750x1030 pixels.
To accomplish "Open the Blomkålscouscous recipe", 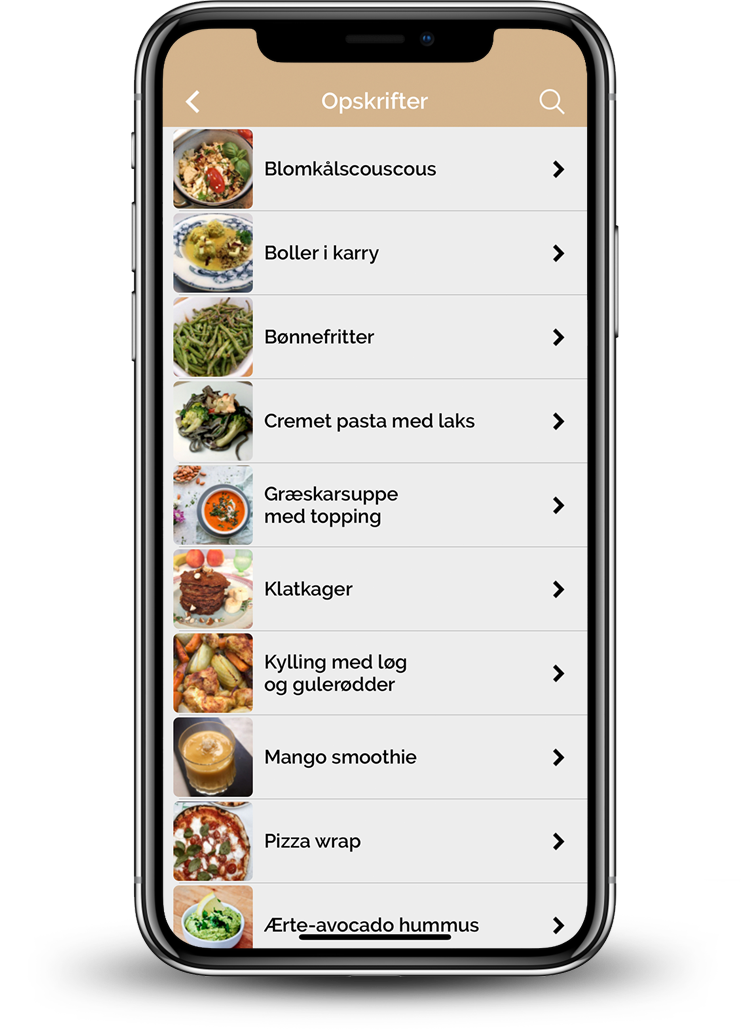I will pos(375,169).
